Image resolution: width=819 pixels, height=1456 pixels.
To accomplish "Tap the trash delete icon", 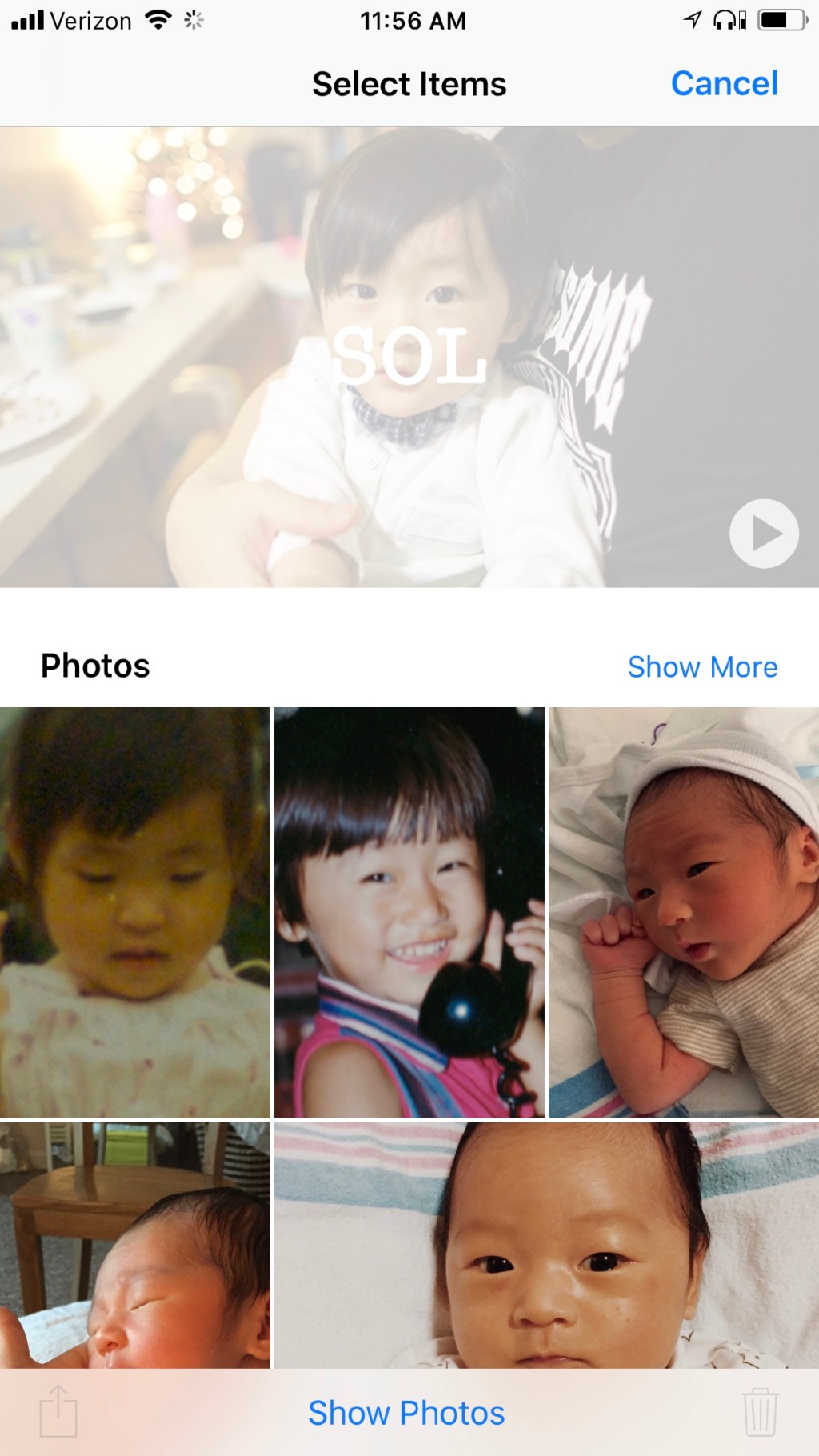I will [759, 1411].
